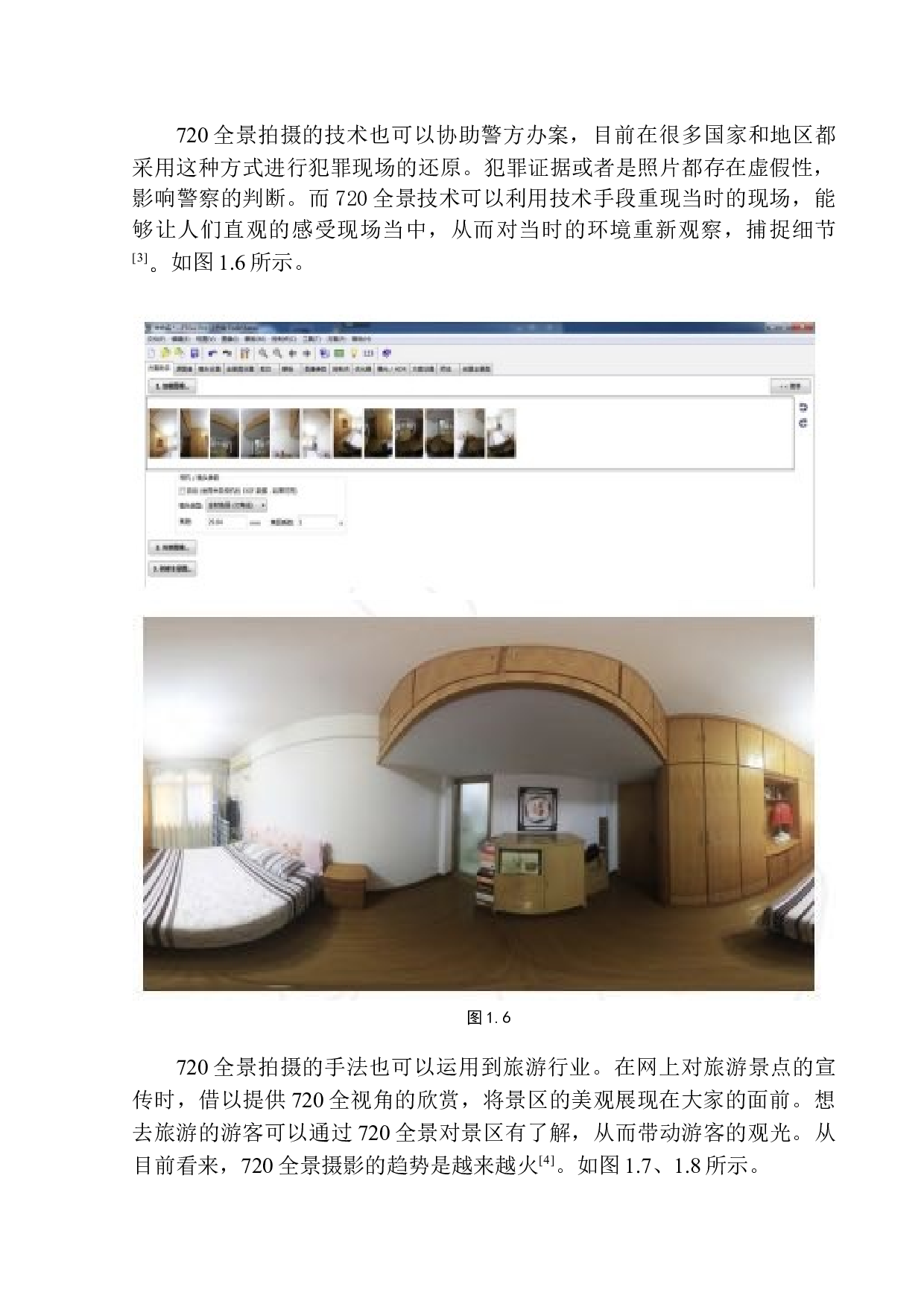Viewport: 924px width, 1307px height.
Task: Expand the crop factor stepper dropdown
Action: [341, 522]
